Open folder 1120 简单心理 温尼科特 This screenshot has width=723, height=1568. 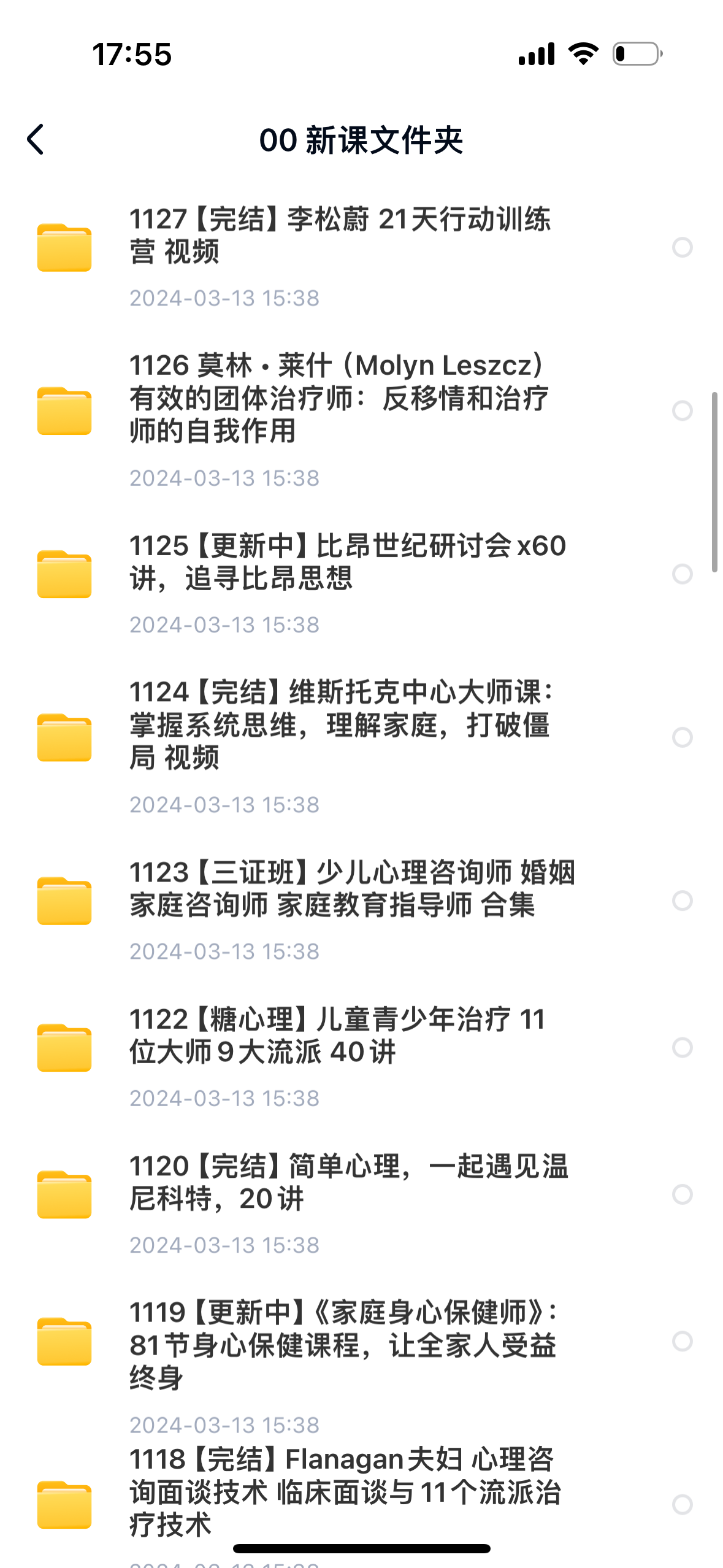tap(348, 1182)
